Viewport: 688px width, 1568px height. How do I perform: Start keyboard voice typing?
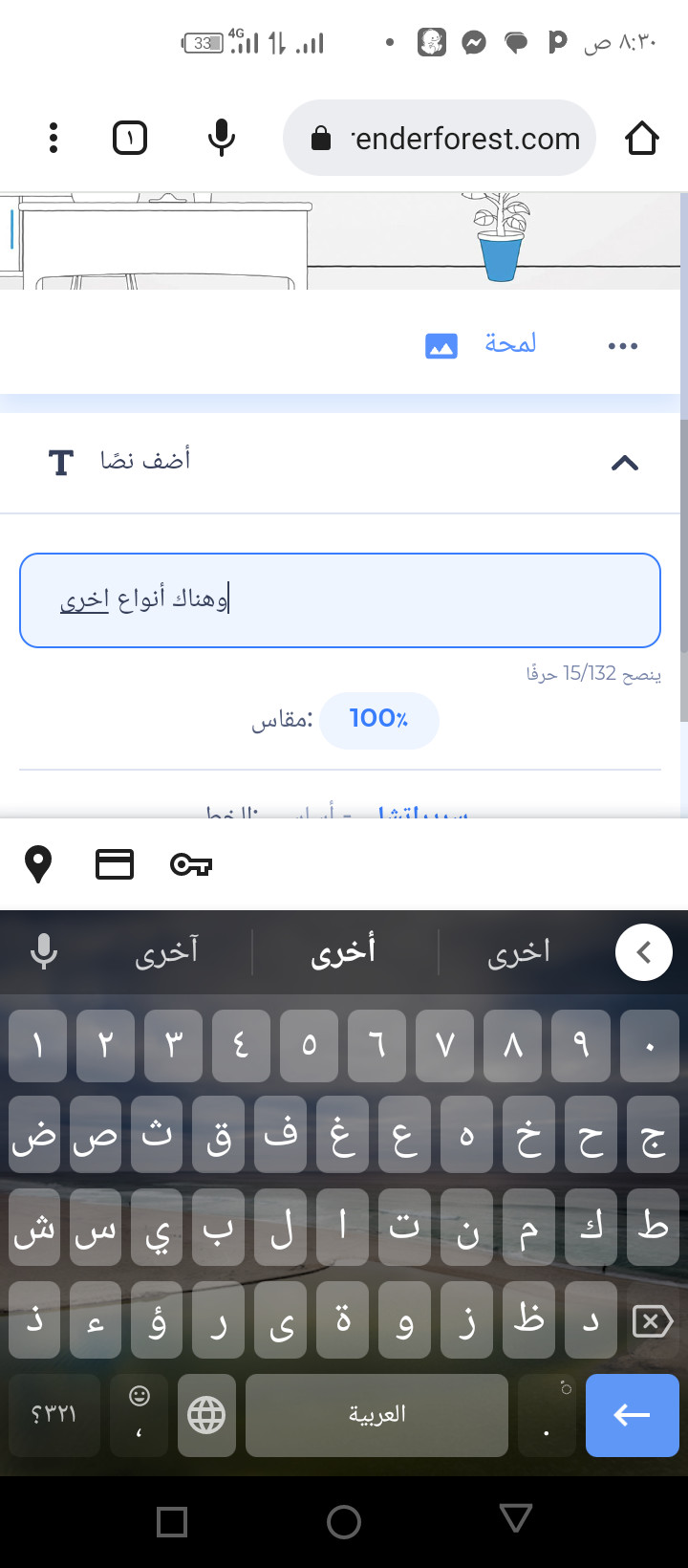click(44, 952)
